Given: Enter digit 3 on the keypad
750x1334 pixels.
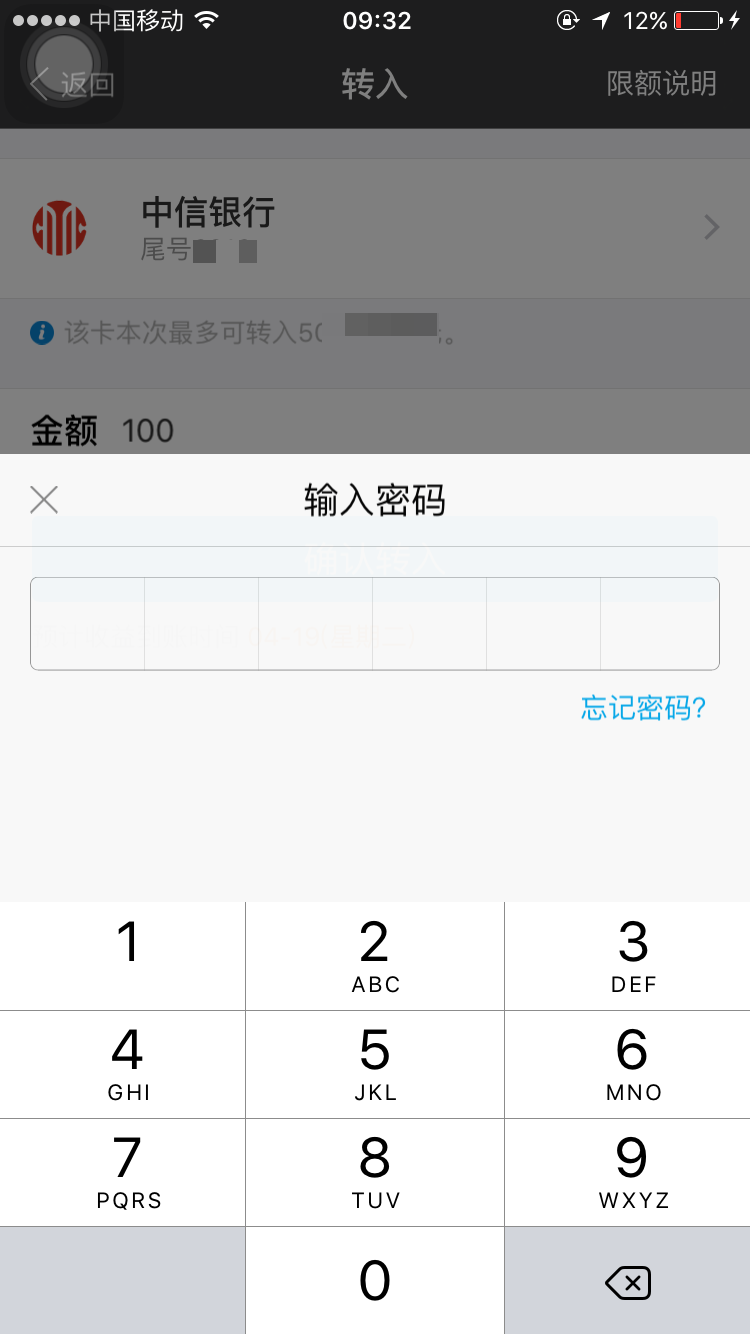Looking at the screenshot, I should coord(630,956).
